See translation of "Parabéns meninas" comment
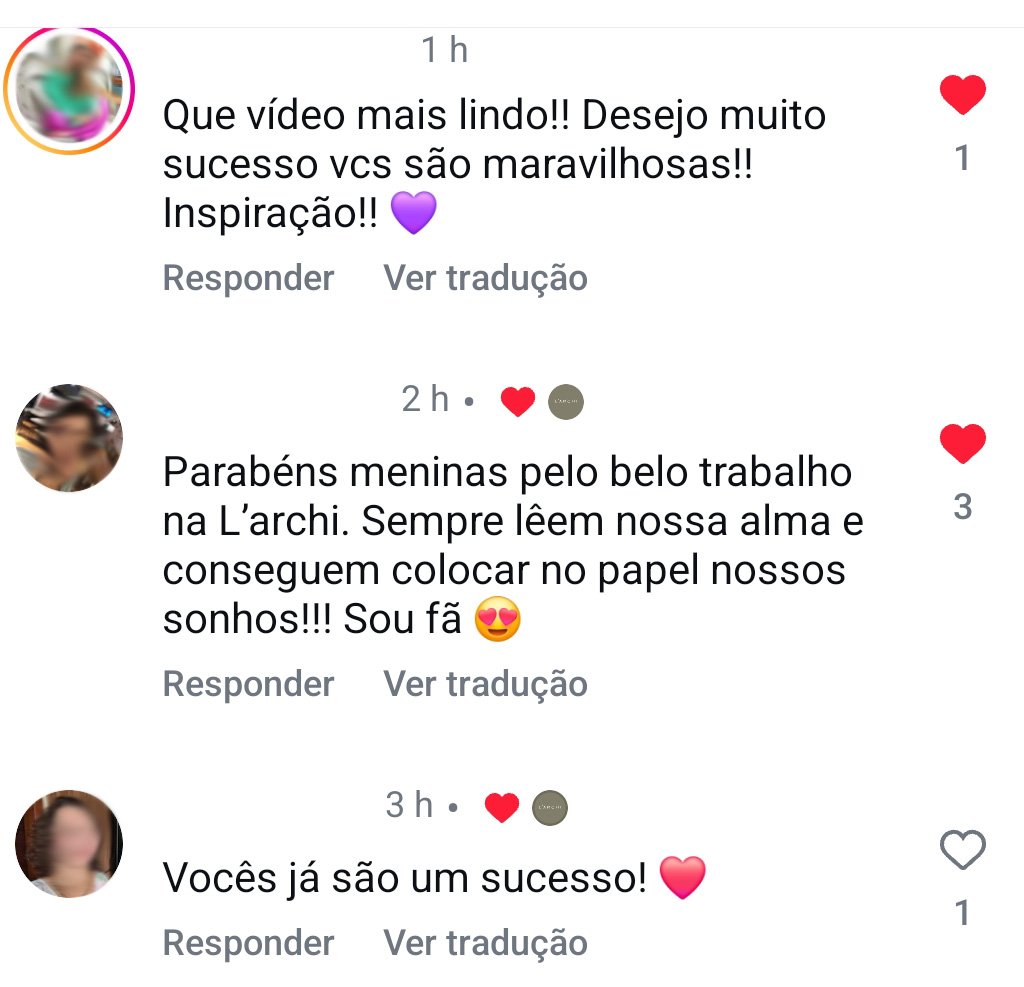Screen dimensions: 1024x987 point(485,684)
